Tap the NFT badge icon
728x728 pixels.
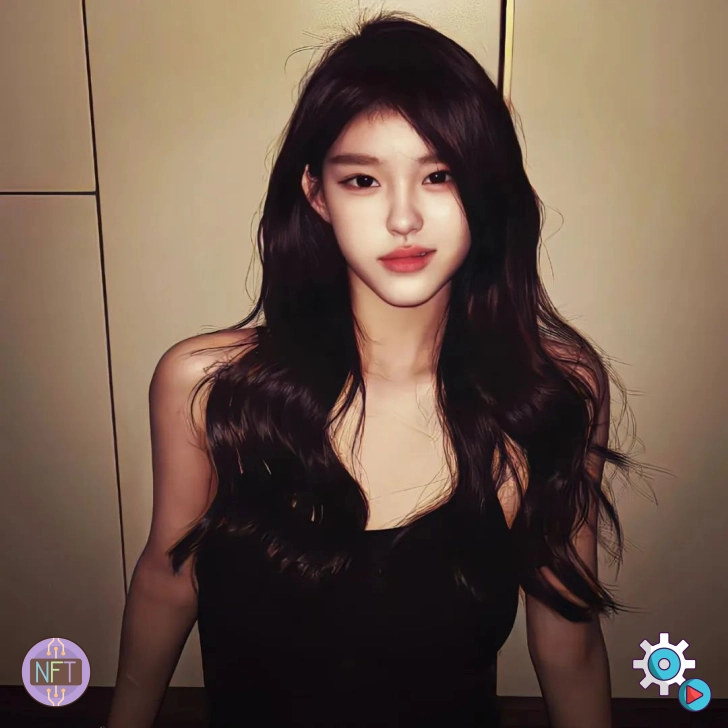point(56,672)
